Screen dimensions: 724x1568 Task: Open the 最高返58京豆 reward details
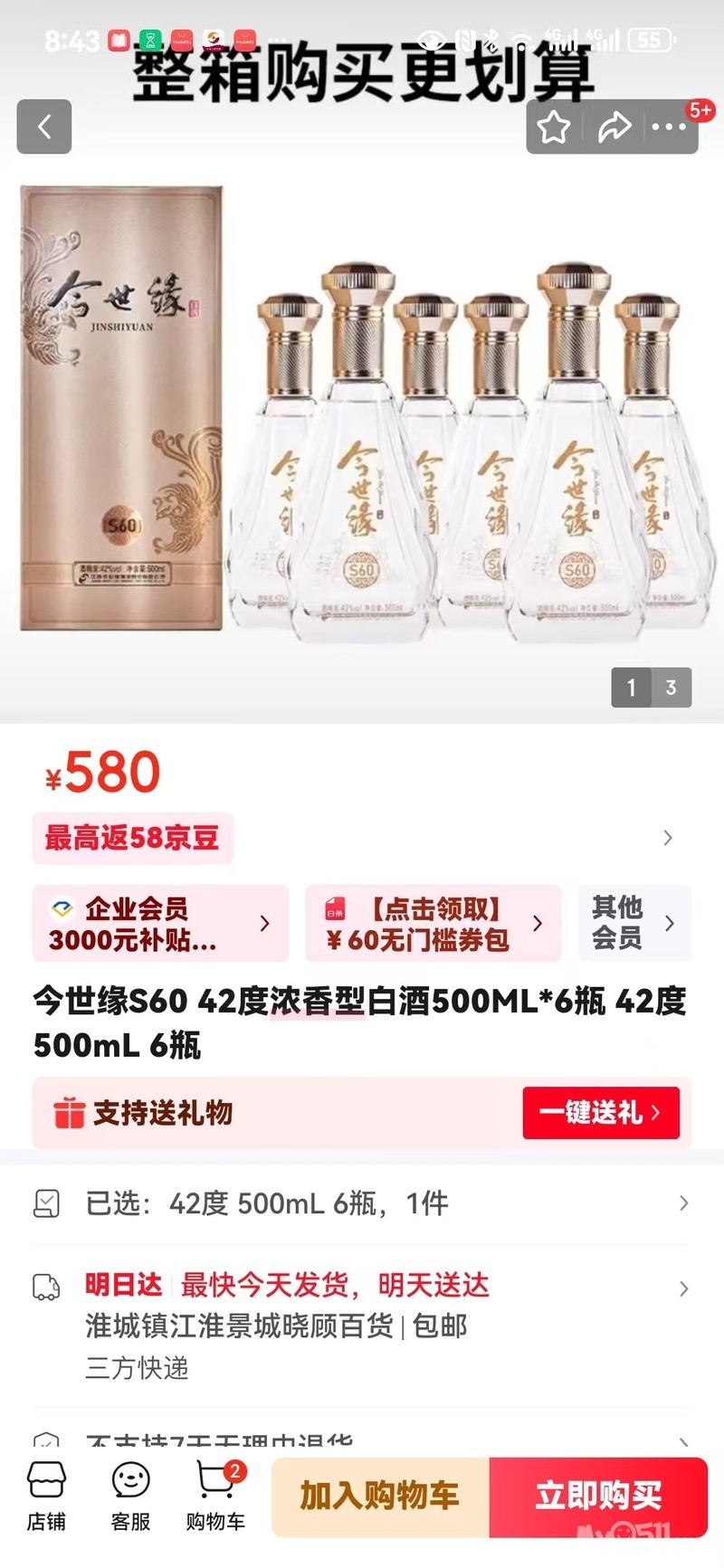362,838
